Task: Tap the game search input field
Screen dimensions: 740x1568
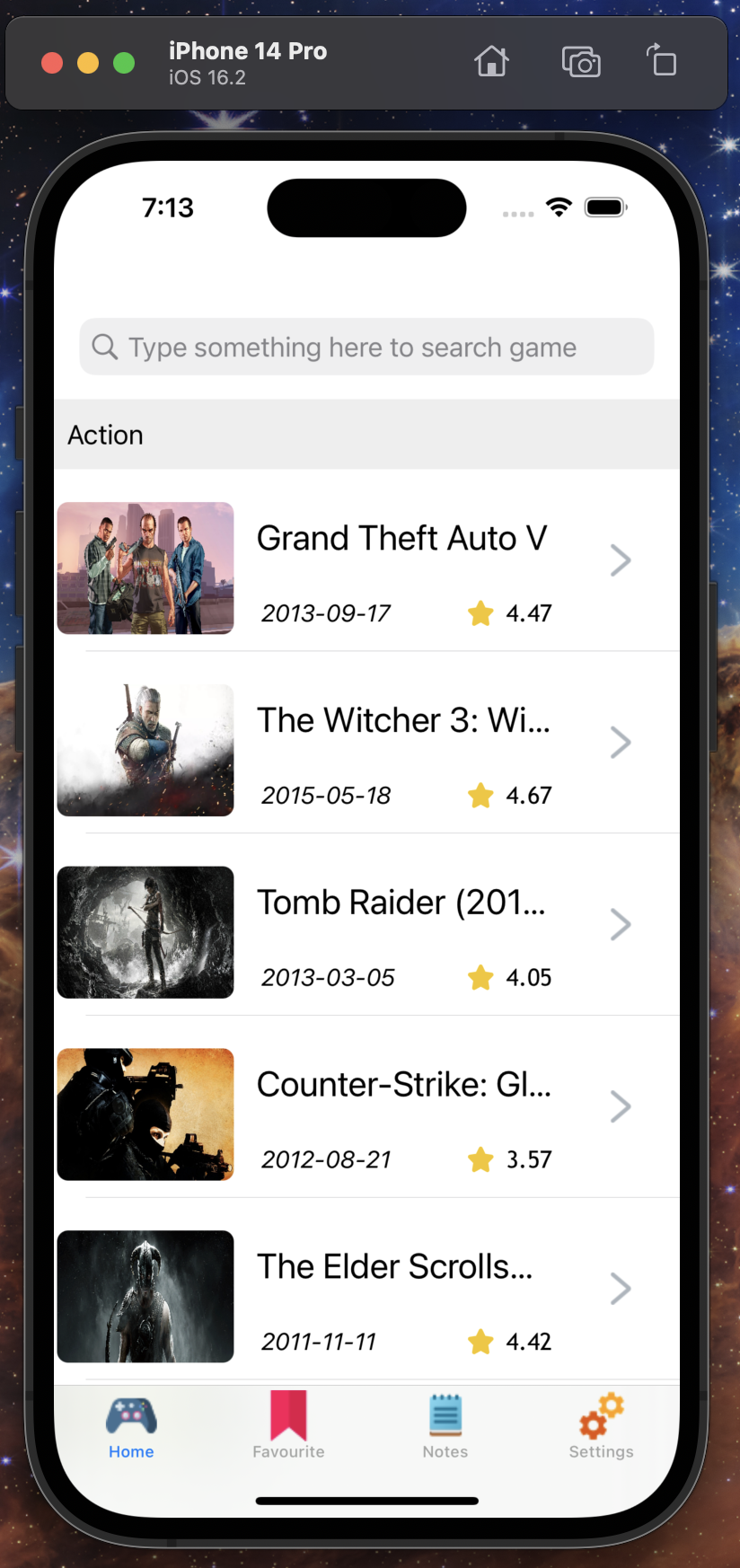Action: point(366,347)
